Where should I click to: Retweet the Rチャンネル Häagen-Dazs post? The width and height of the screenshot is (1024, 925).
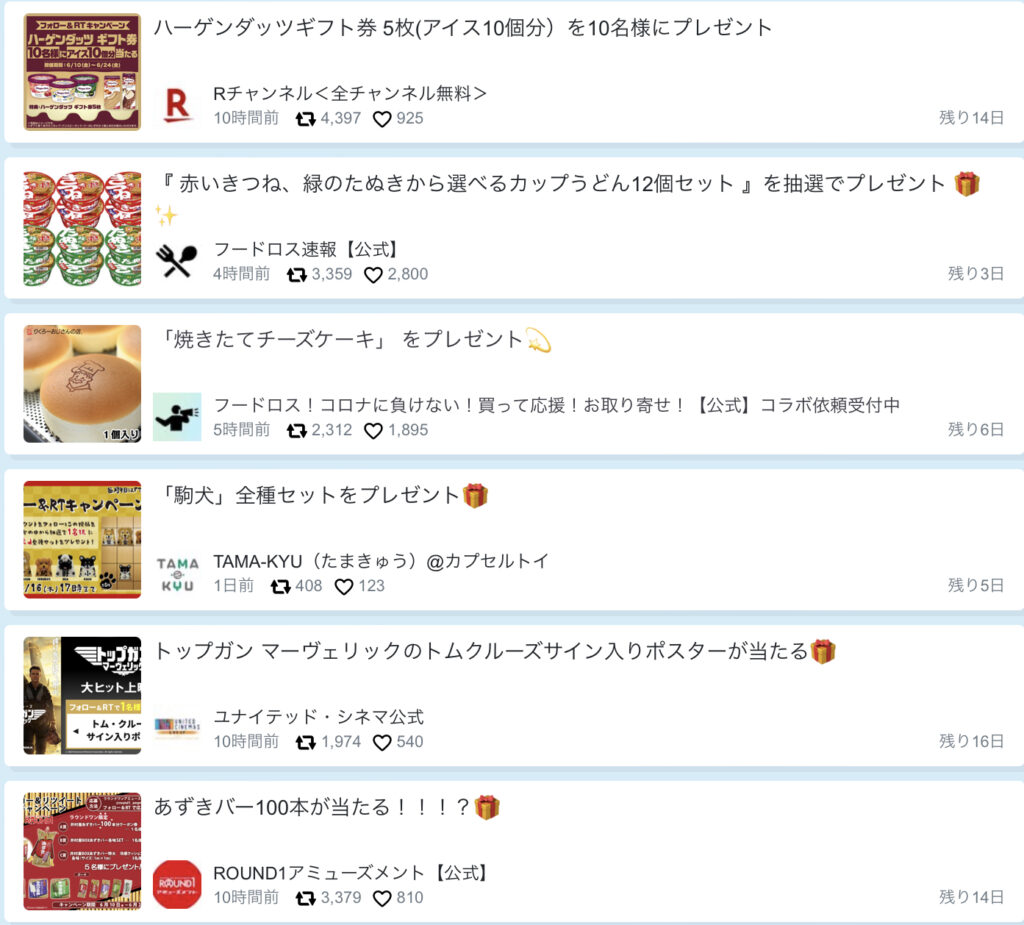tap(305, 118)
